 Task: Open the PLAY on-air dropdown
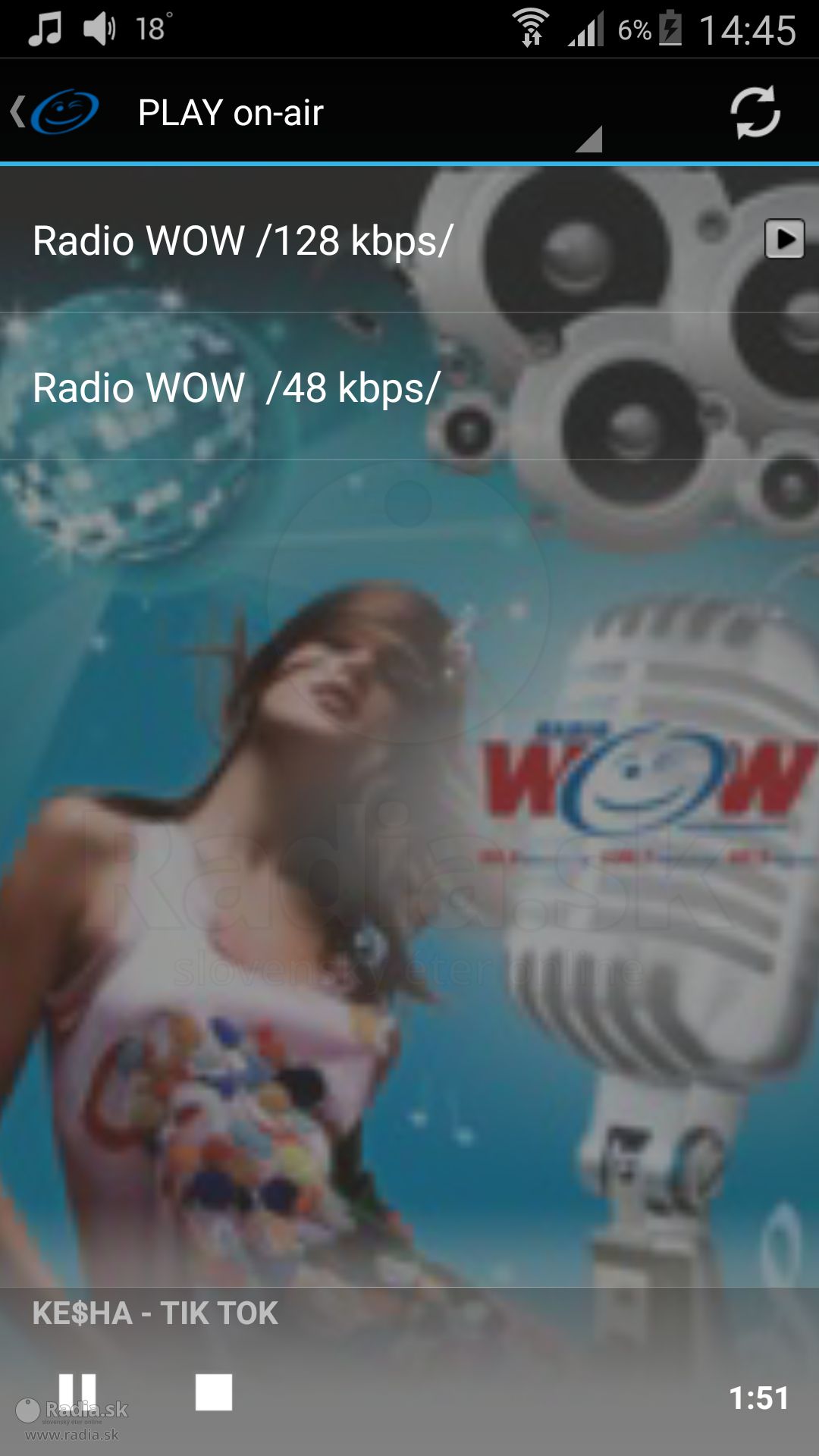click(369, 113)
